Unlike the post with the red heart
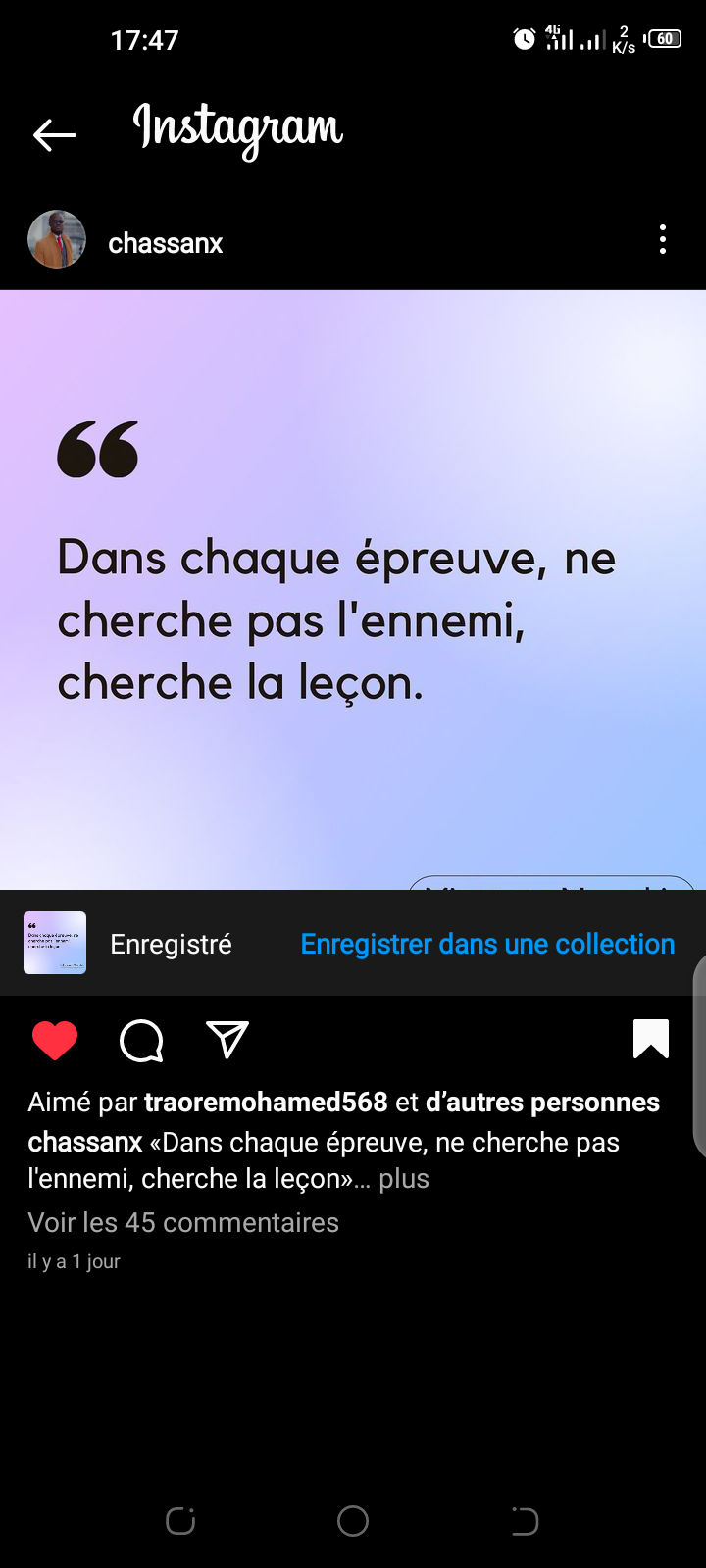The image size is (706, 1568). click(55, 1040)
